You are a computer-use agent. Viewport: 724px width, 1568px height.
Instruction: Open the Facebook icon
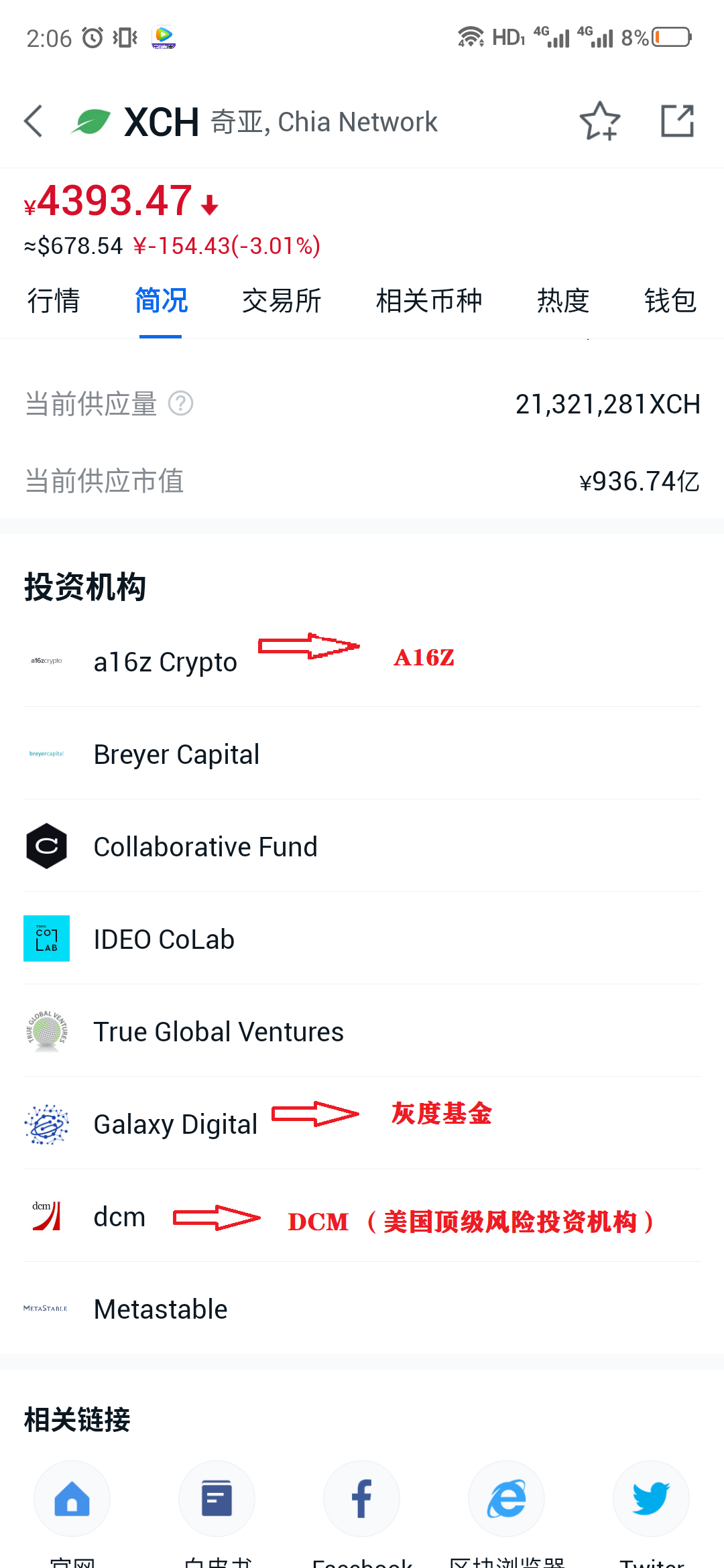pos(361,1499)
